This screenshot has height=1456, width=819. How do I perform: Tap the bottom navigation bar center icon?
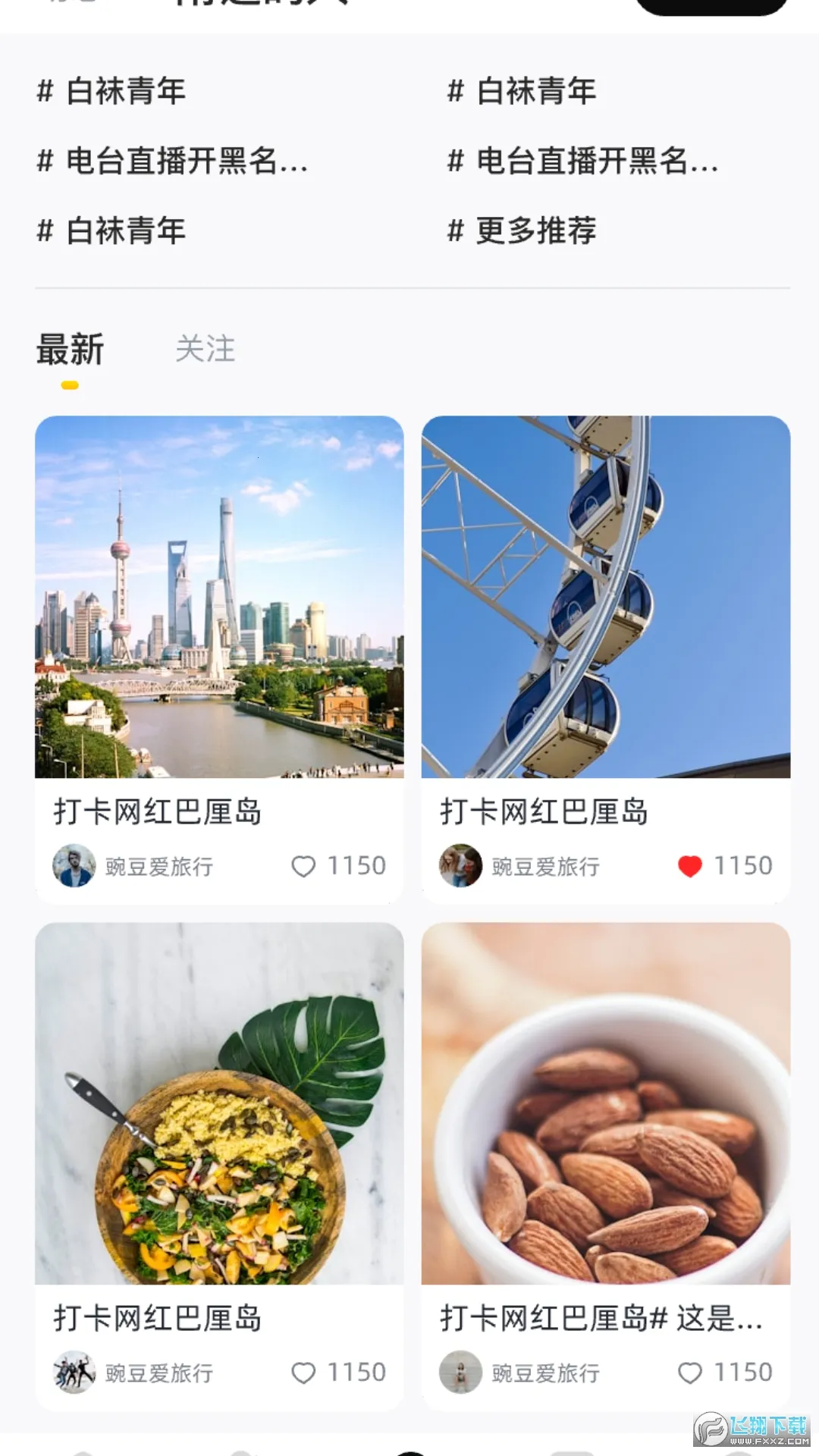[x=409, y=1451]
